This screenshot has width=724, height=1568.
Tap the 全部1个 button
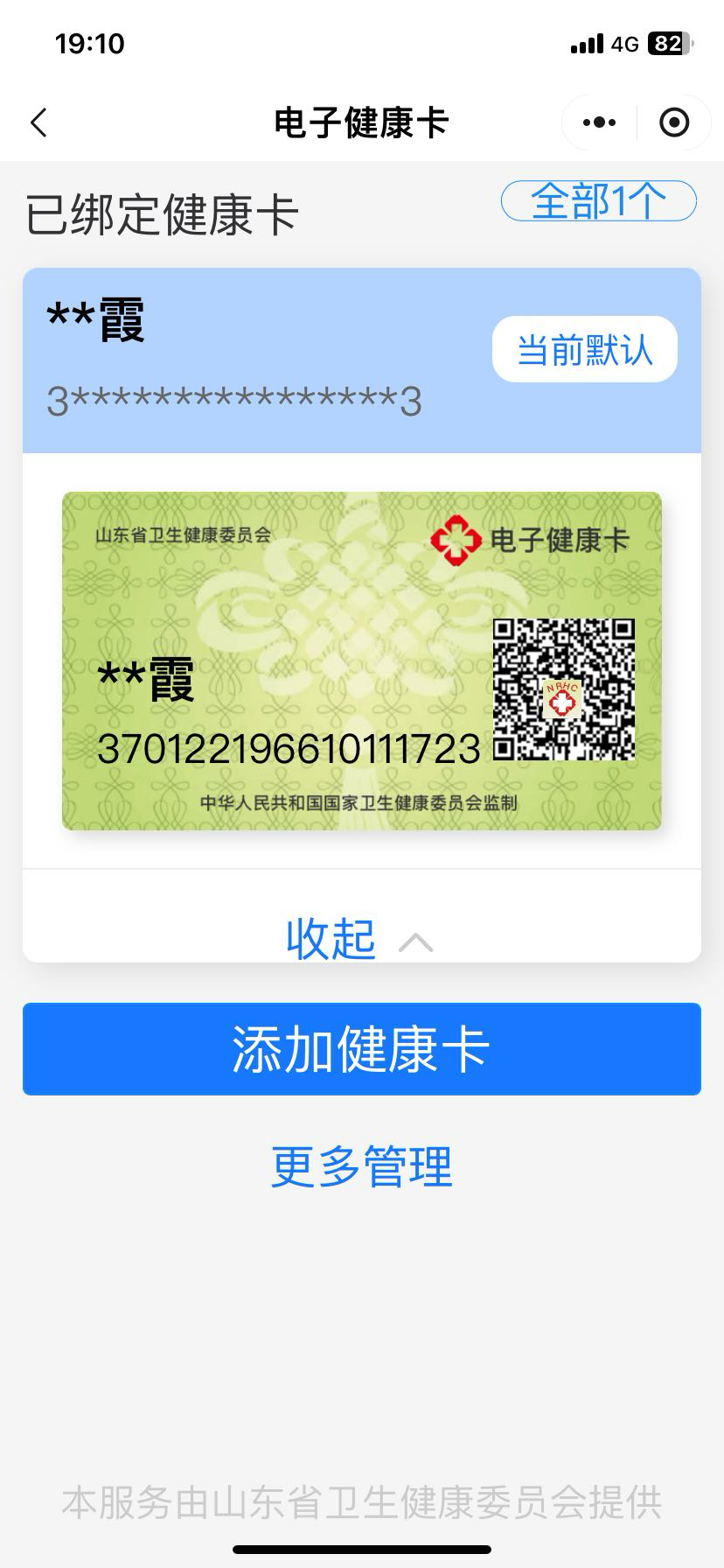598,201
